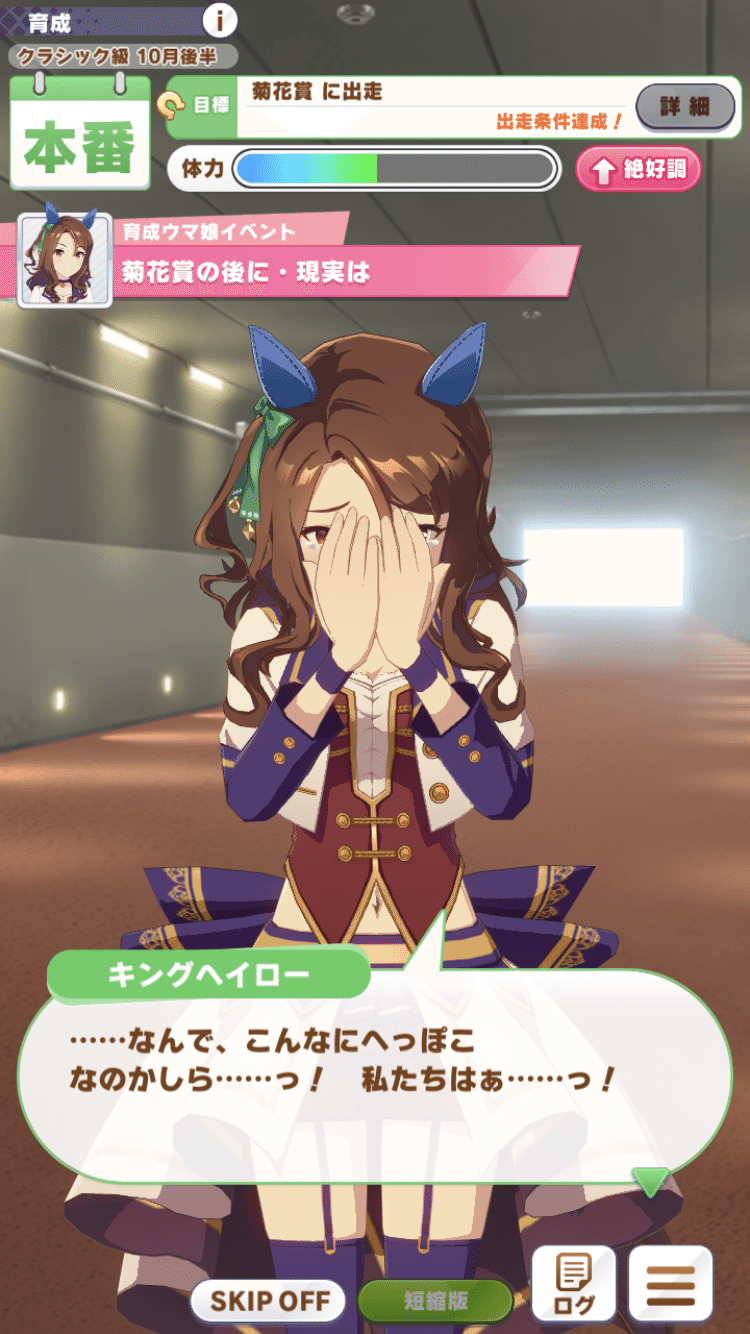The image size is (750, 1334).
Task: Tap the 詳細 details button
Action: [685, 106]
